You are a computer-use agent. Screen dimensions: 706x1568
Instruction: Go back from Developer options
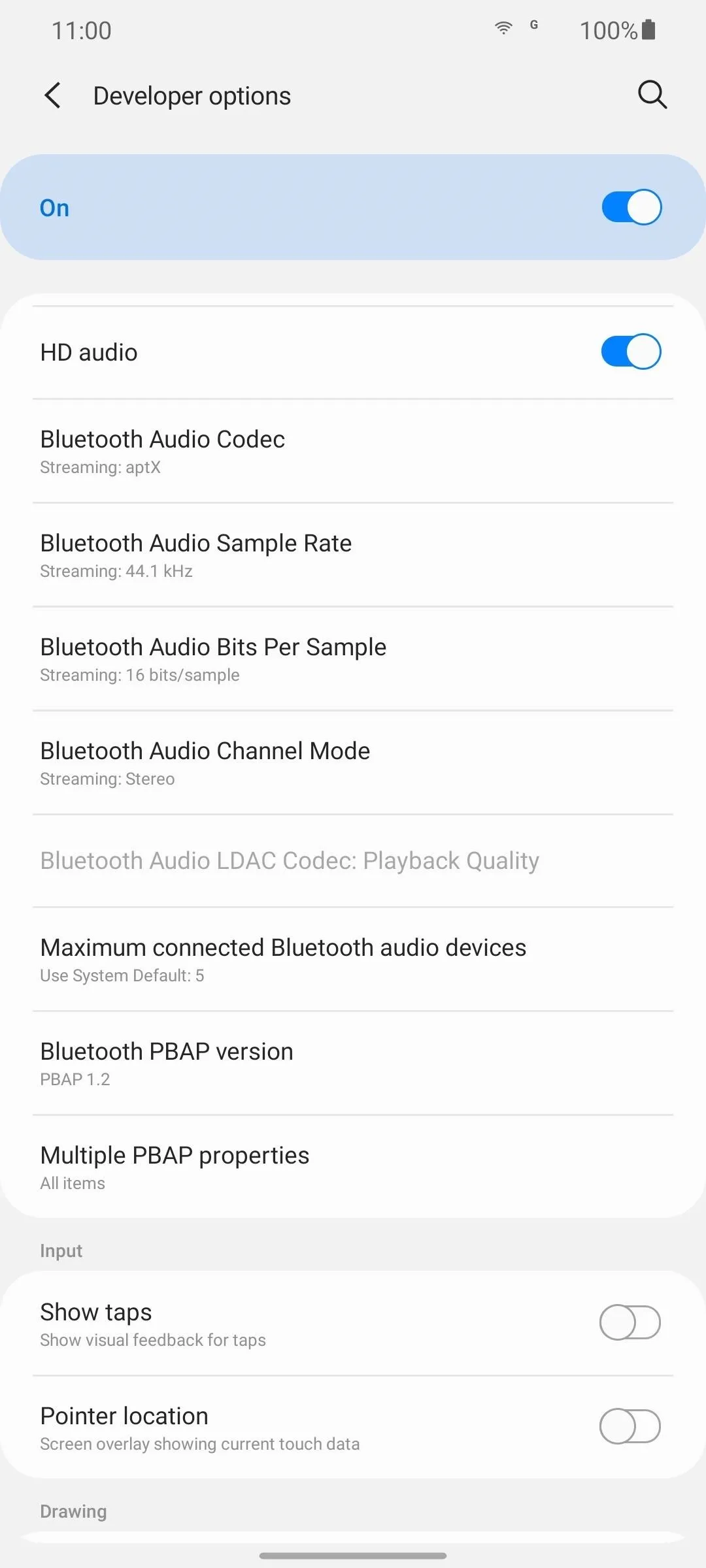pyautogui.click(x=53, y=95)
